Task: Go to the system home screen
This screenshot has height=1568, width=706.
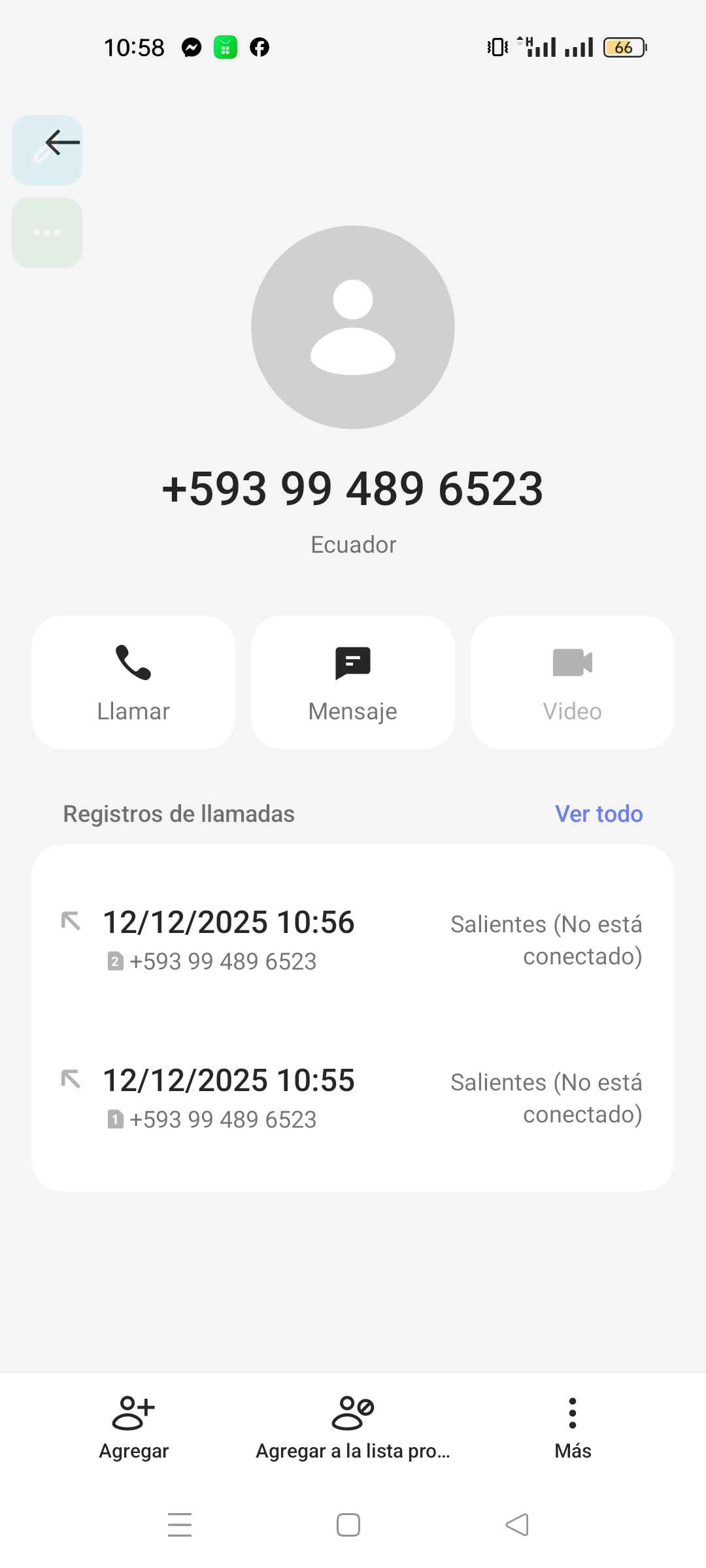Action: click(x=348, y=1525)
